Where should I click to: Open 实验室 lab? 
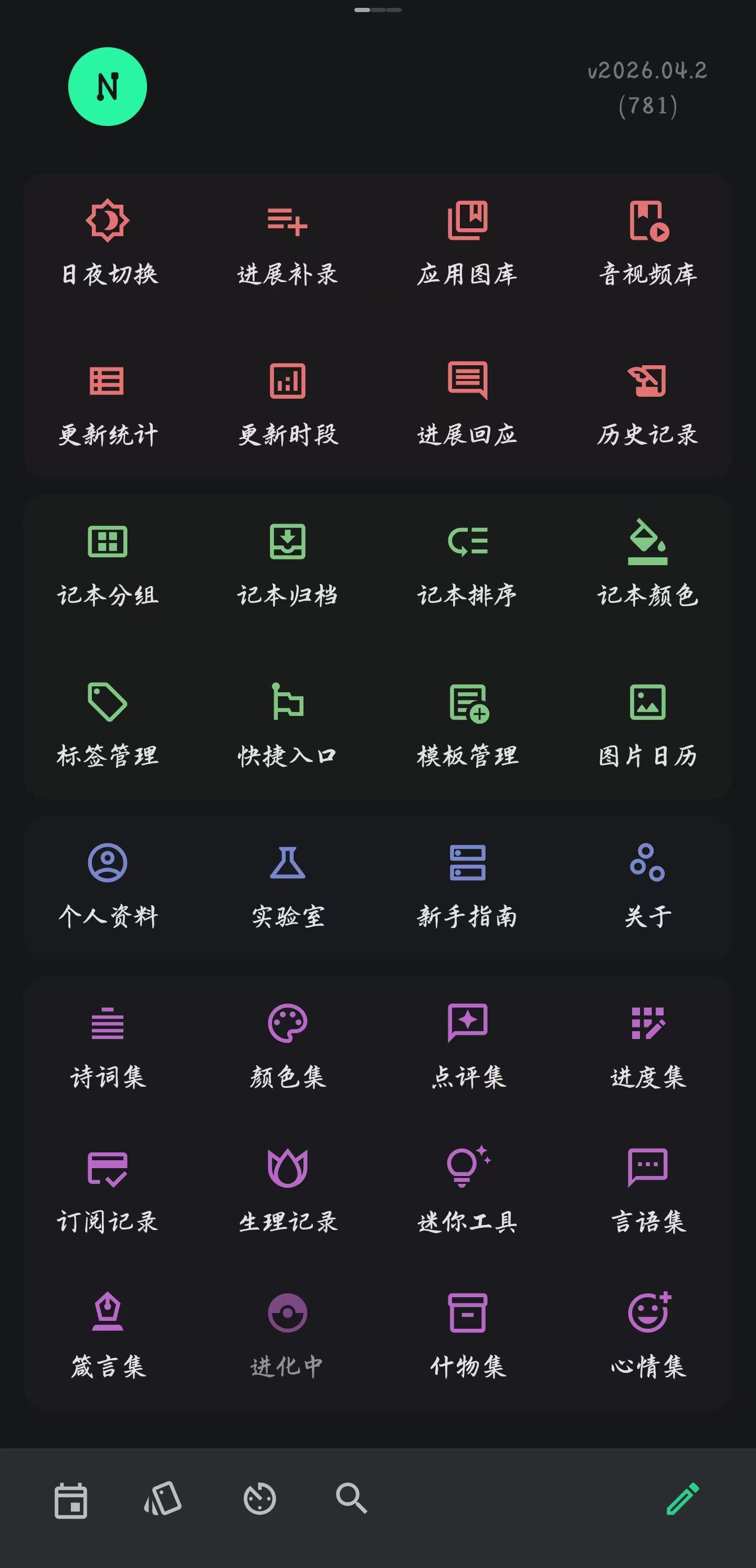288,886
